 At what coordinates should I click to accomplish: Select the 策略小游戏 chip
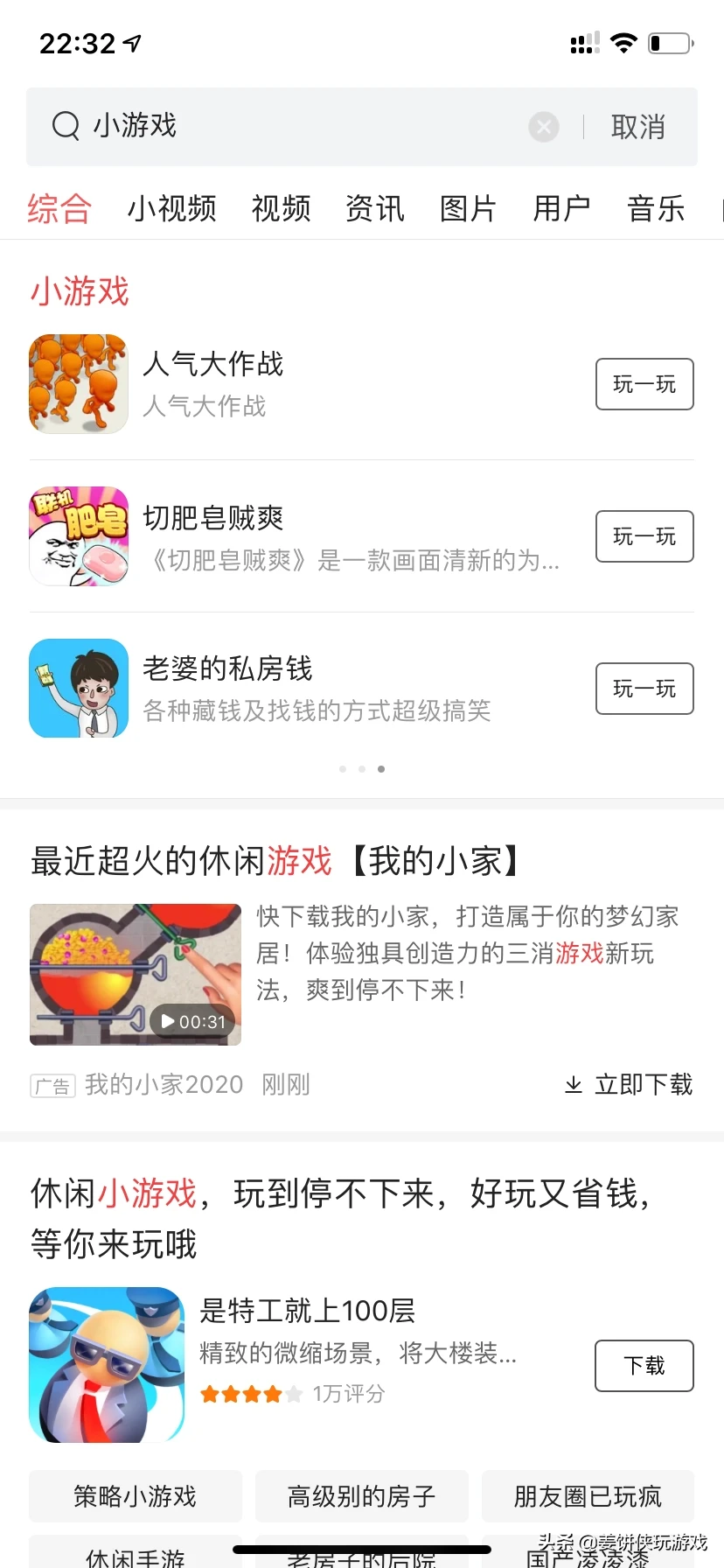(136, 1496)
